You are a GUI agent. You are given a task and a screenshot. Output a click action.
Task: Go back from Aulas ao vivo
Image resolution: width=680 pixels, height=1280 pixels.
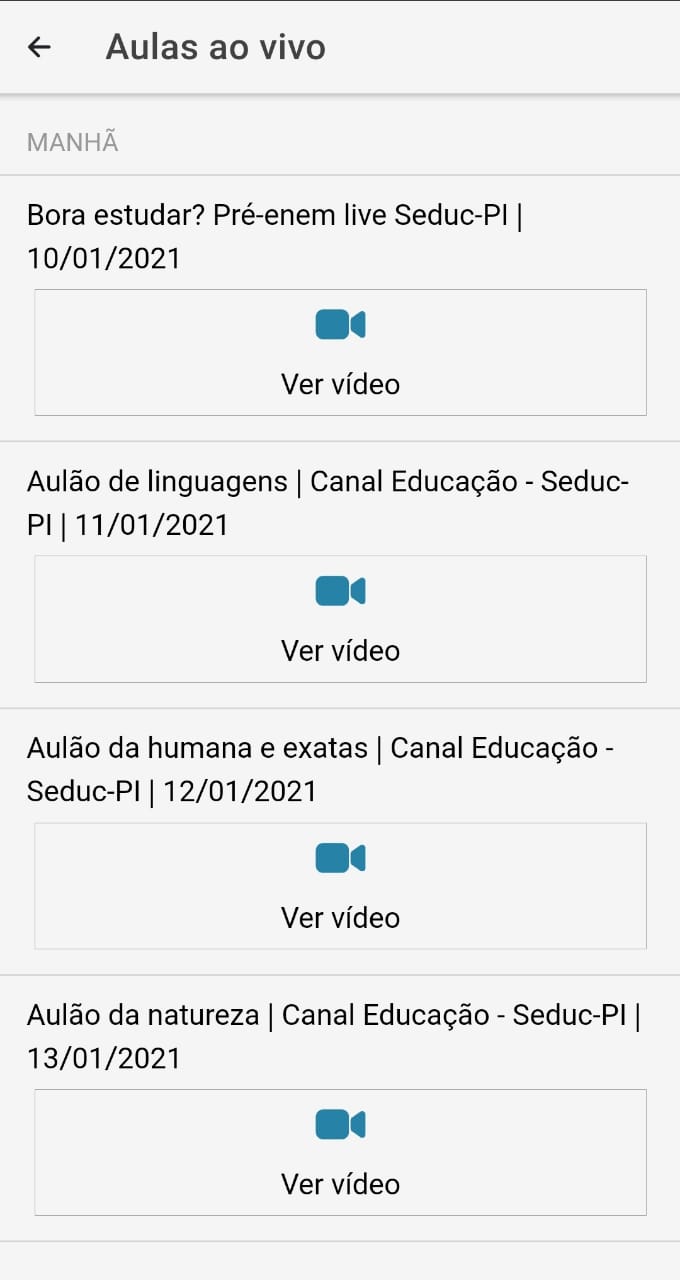pyautogui.click(x=39, y=47)
